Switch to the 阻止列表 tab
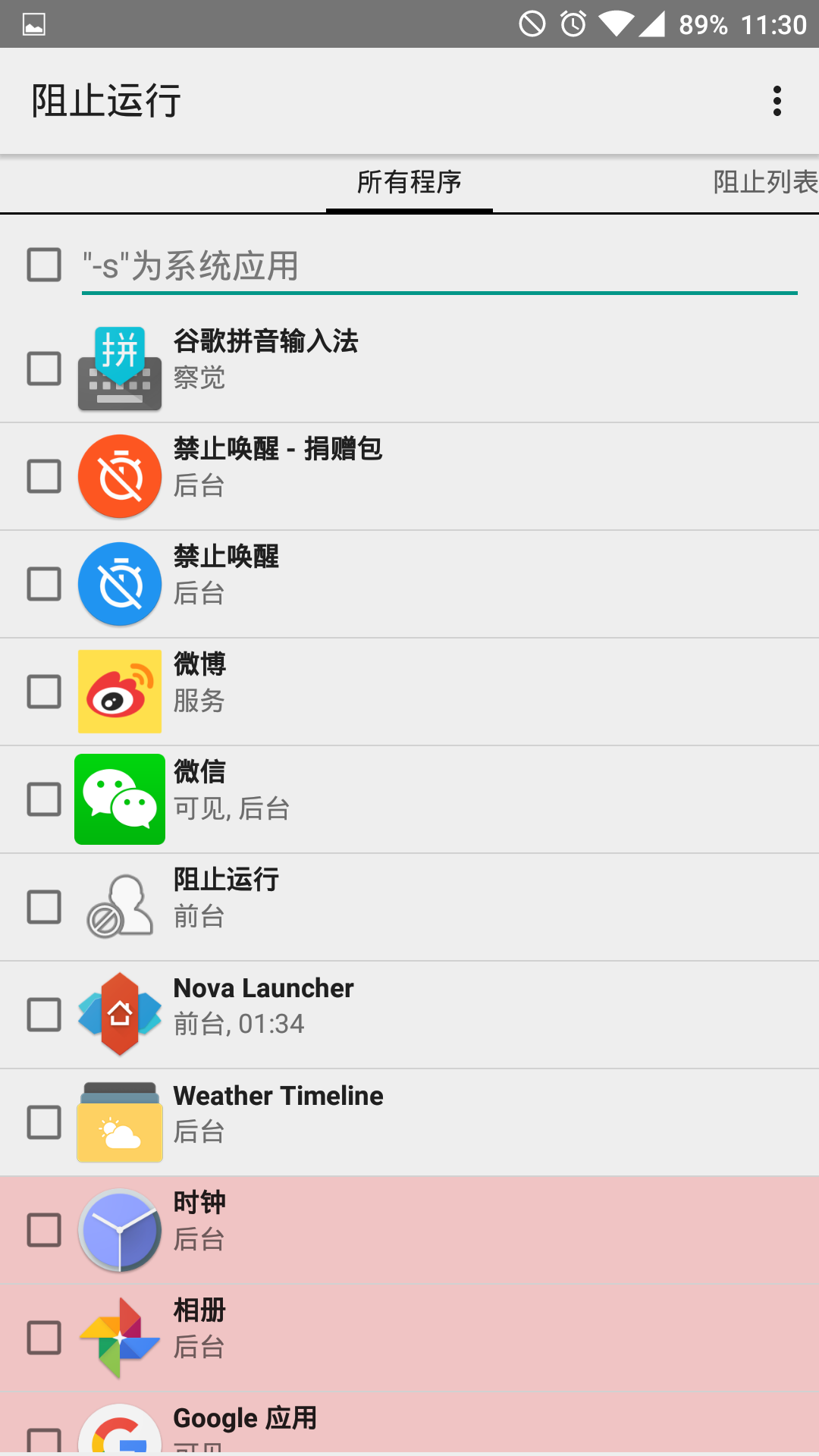 (x=764, y=183)
